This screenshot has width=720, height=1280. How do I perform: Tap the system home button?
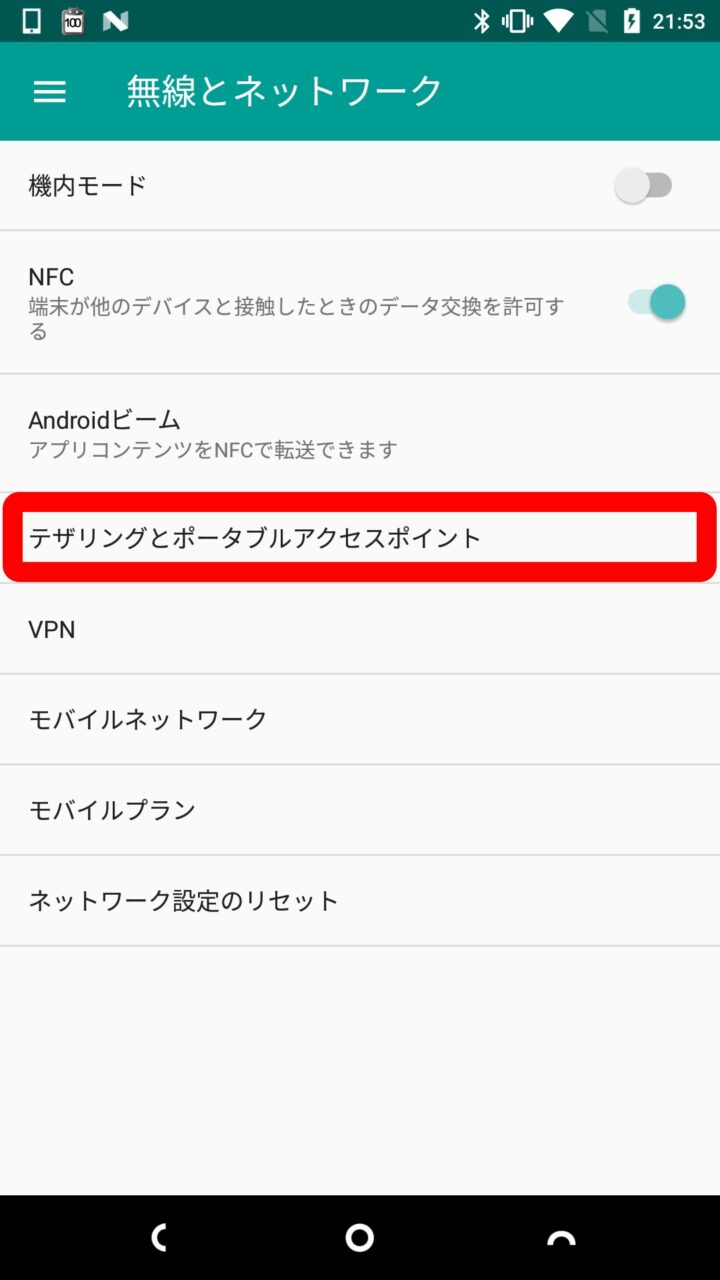pos(360,1238)
